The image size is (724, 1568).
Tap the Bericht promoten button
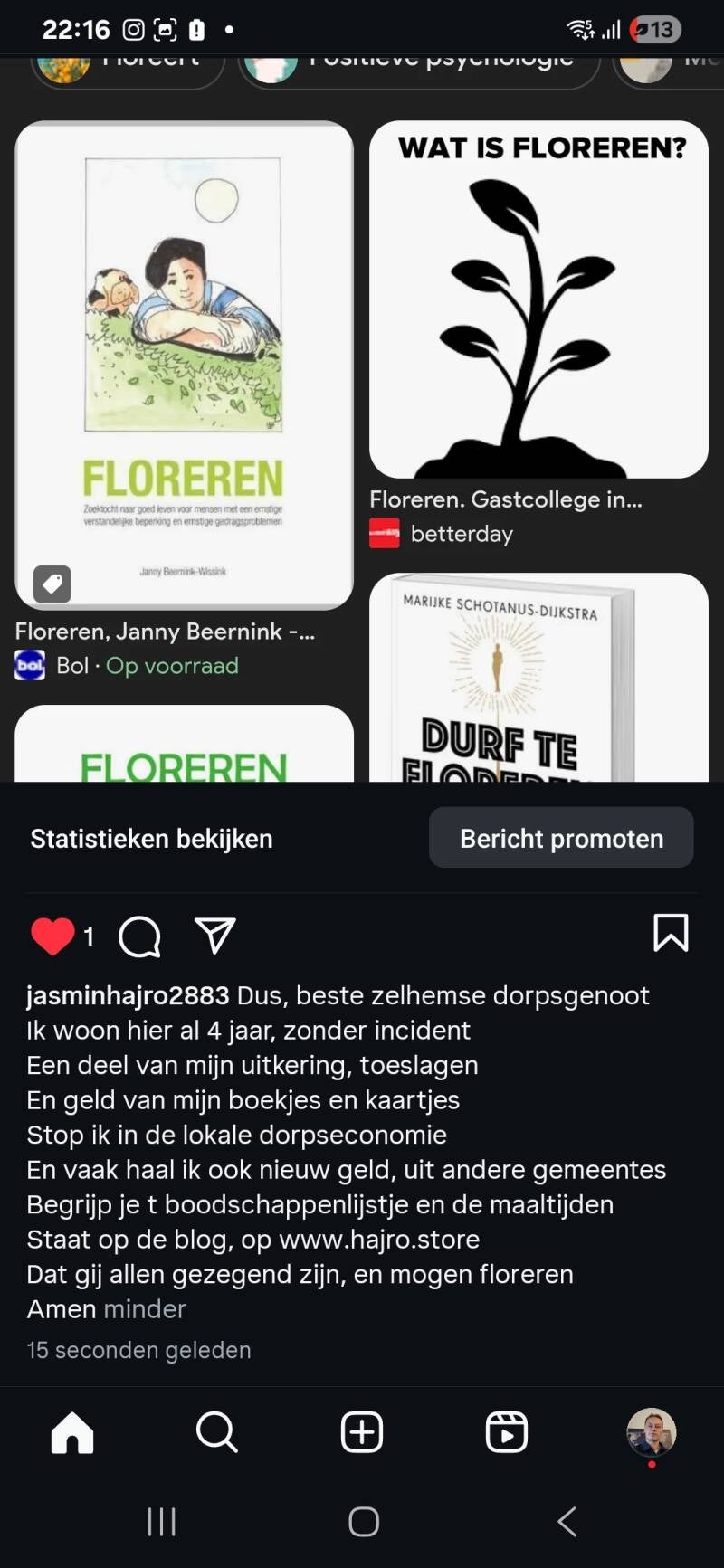click(x=561, y=838)
